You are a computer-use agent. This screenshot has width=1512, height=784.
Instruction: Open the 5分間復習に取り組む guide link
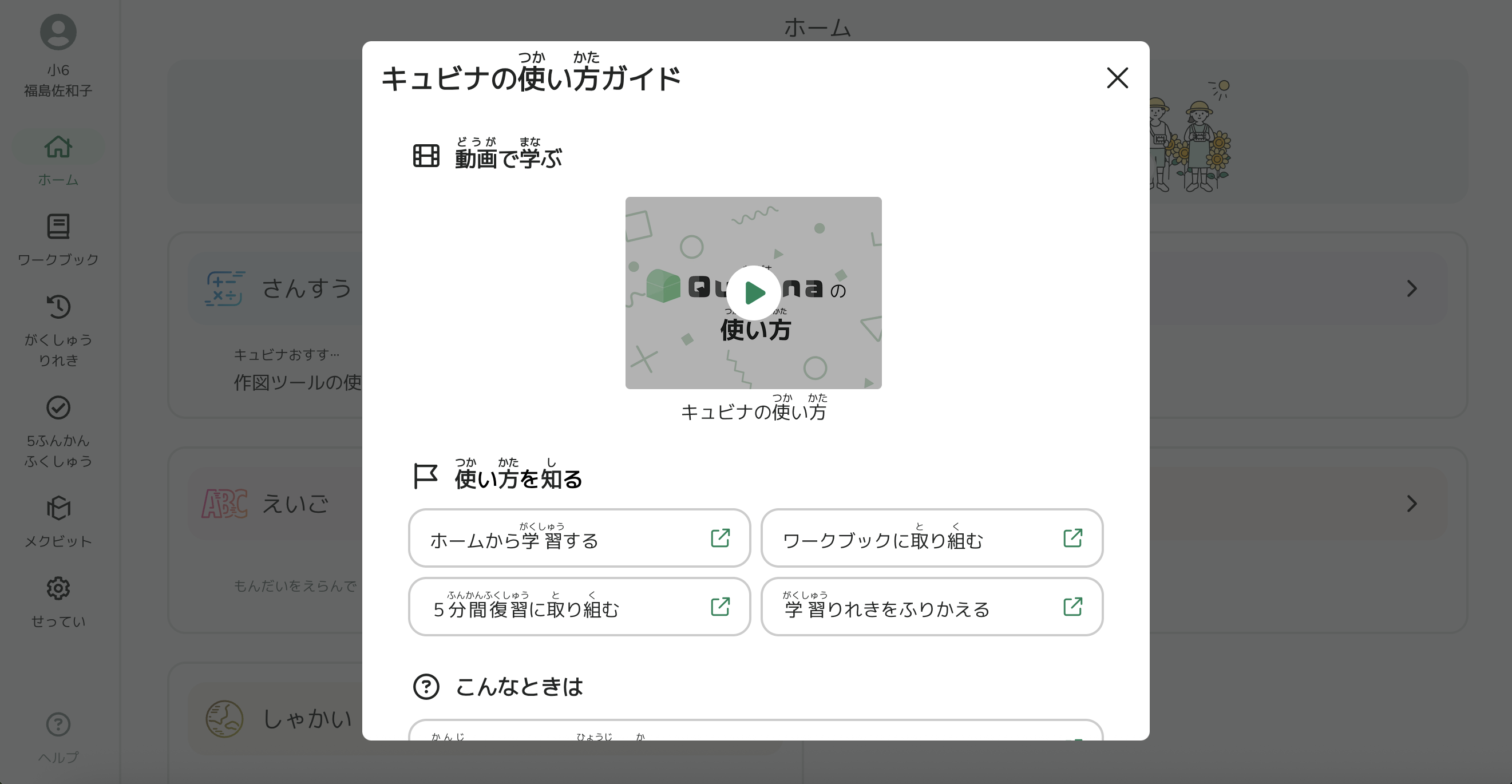click(x=579, y=607)
